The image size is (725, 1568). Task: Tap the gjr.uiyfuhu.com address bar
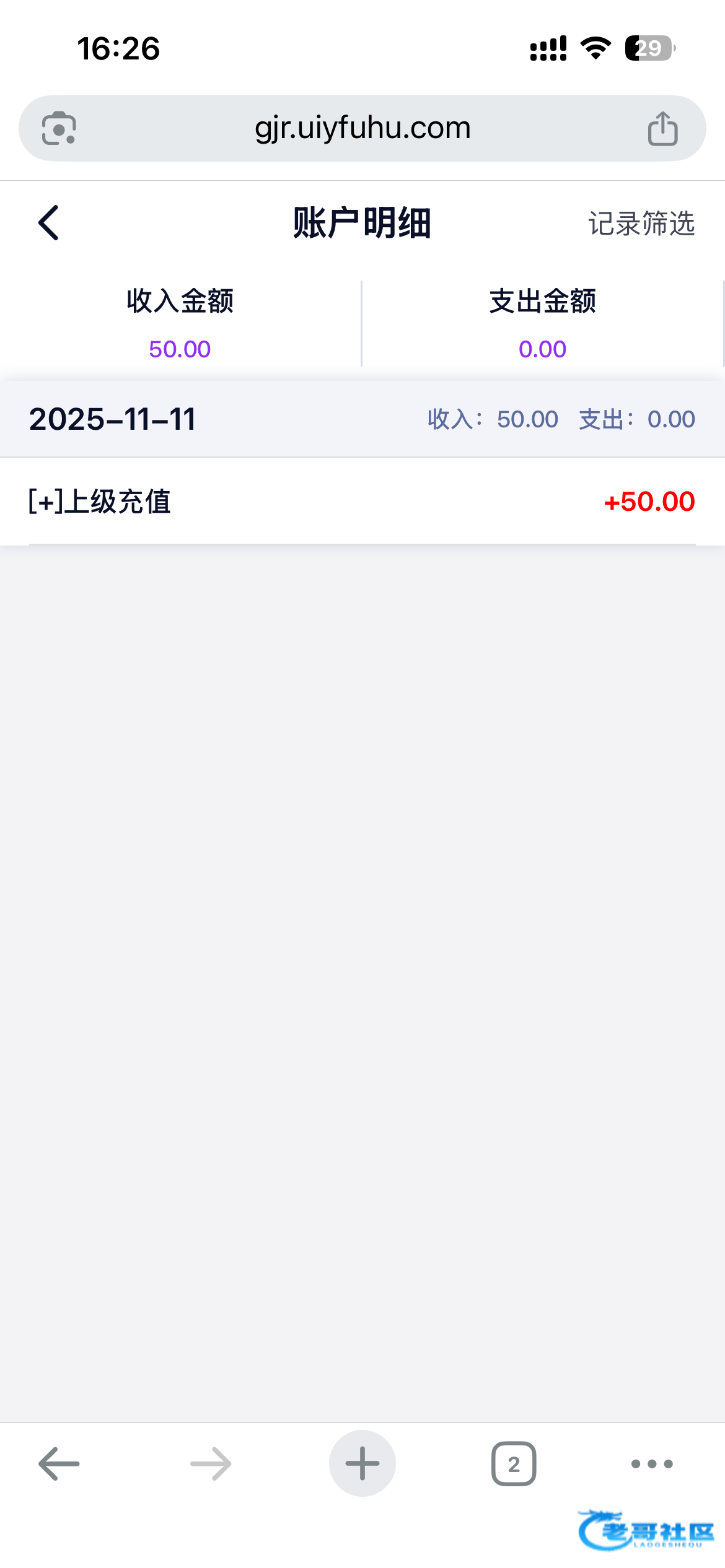coord(362,128)
